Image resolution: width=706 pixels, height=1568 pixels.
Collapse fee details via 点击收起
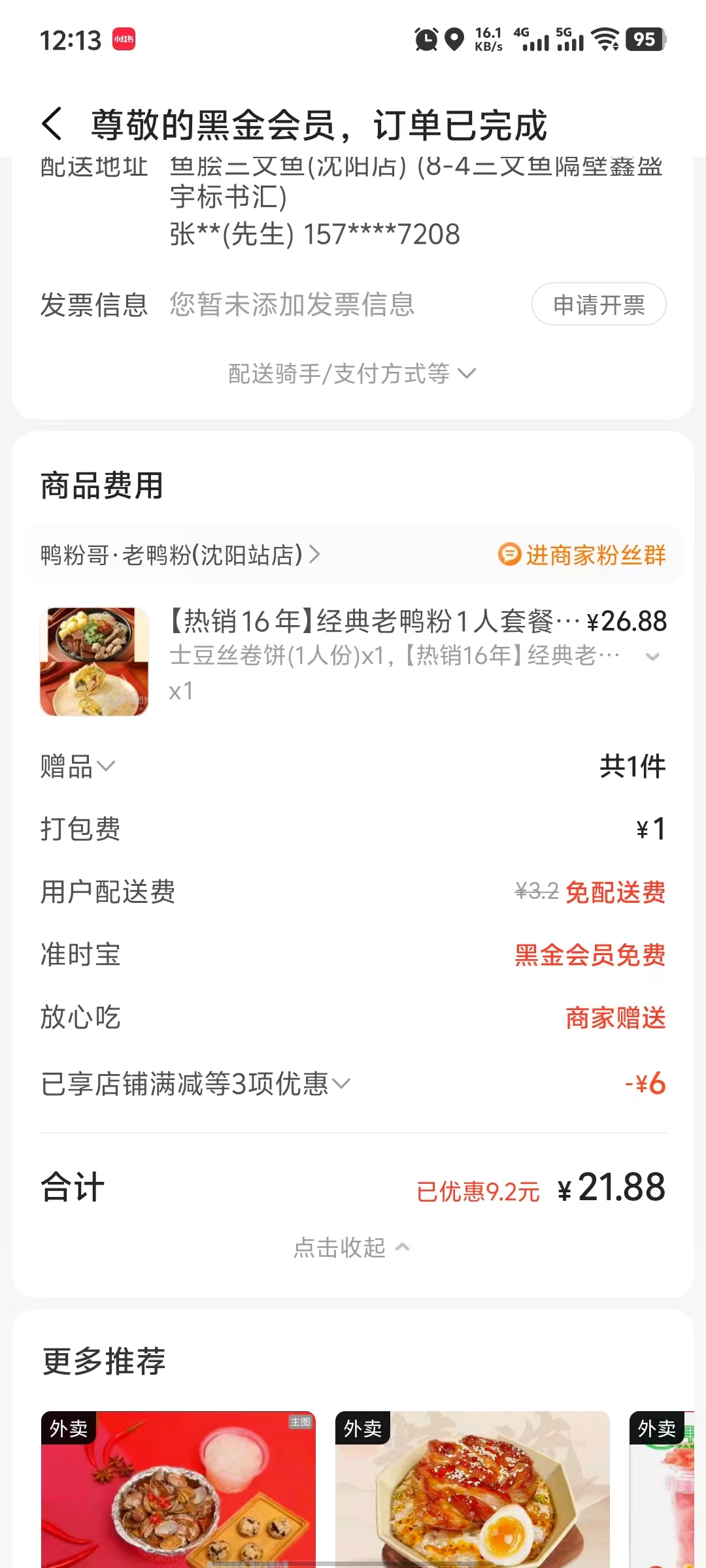(x=352, y=1248)
